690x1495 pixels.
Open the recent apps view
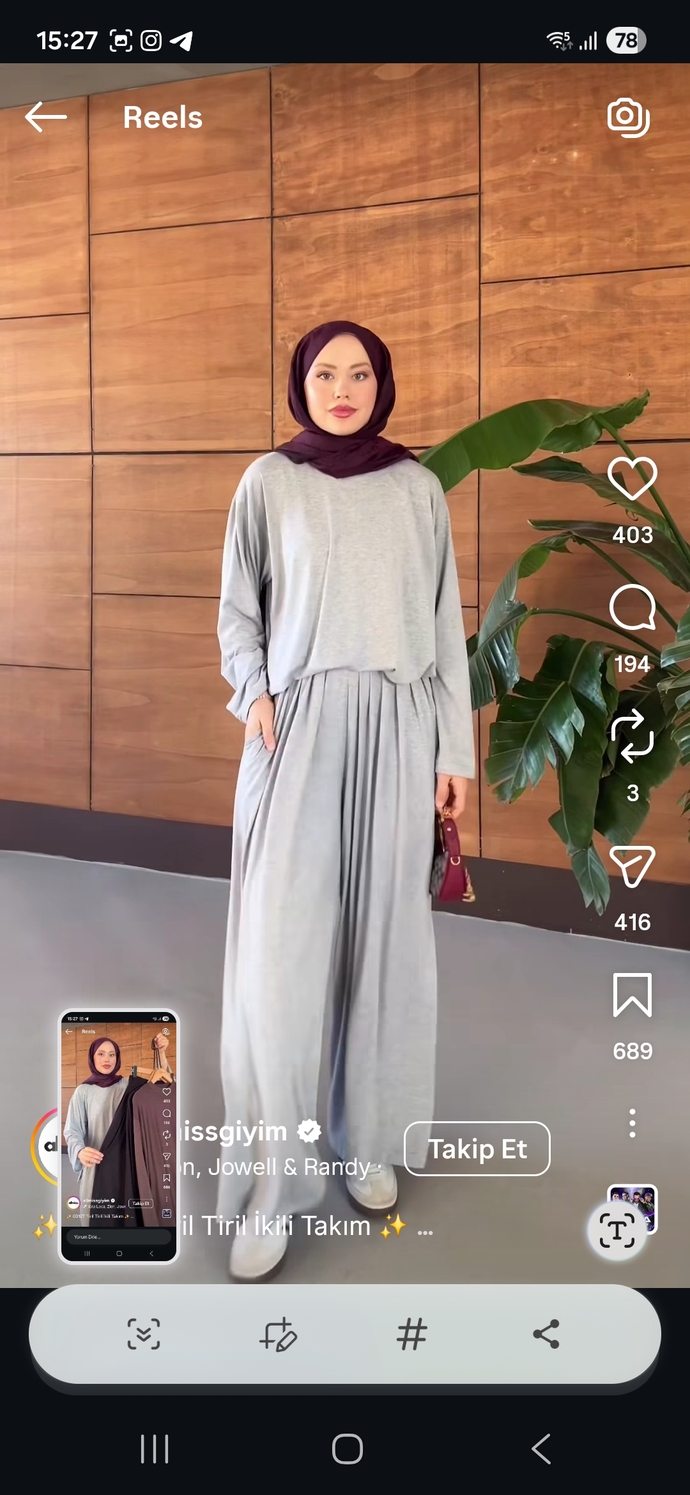[x=154, y=1448]
